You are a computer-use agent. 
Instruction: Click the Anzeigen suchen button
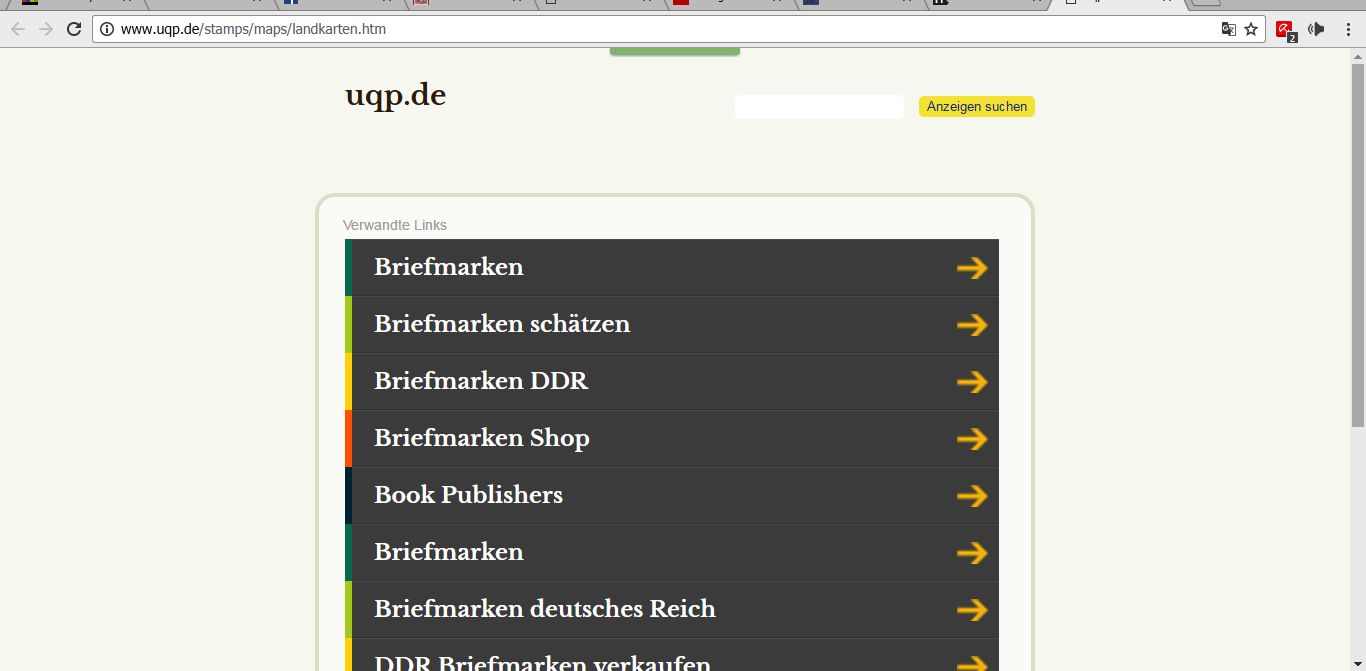click(x=977, y=107)
